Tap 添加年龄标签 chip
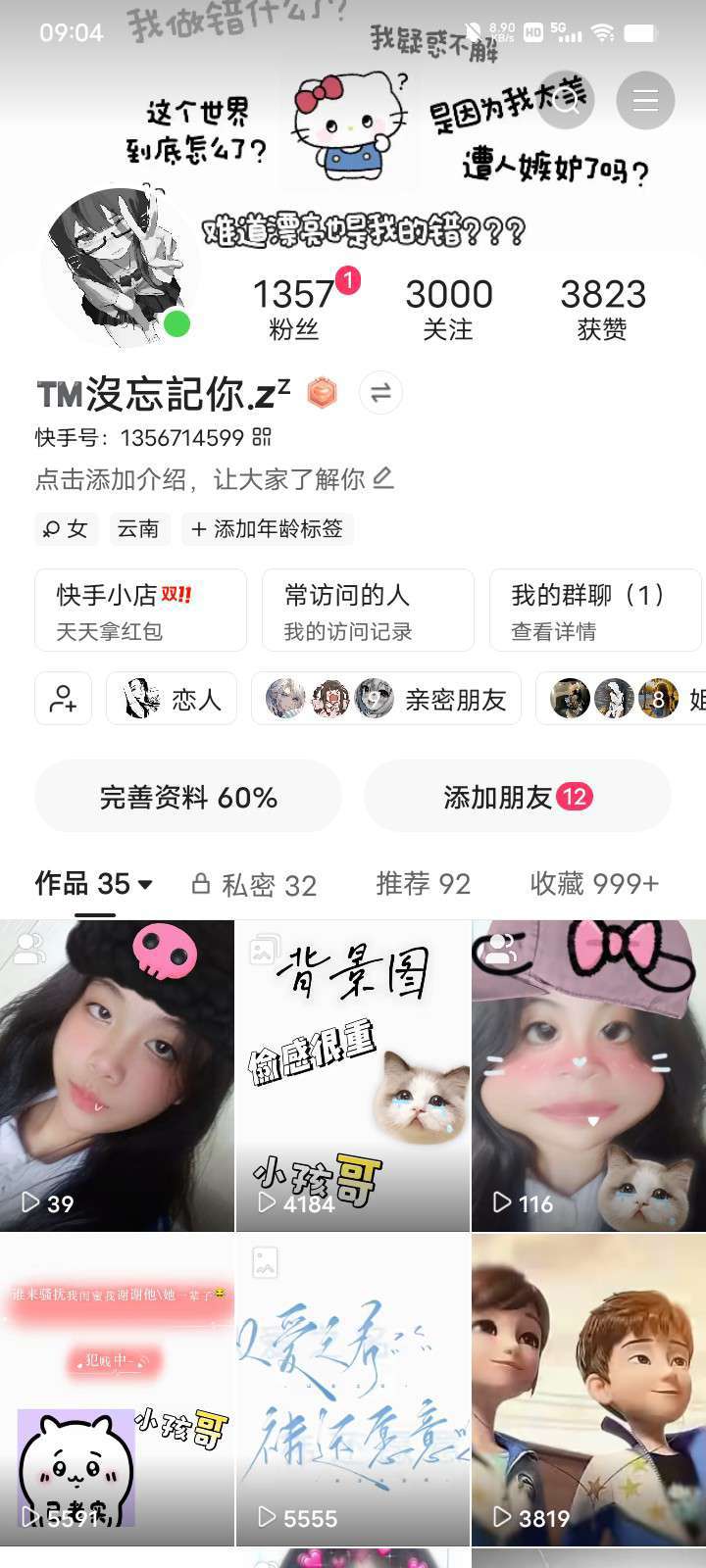Screen dimensions: 706x1568 click(268, 529)
